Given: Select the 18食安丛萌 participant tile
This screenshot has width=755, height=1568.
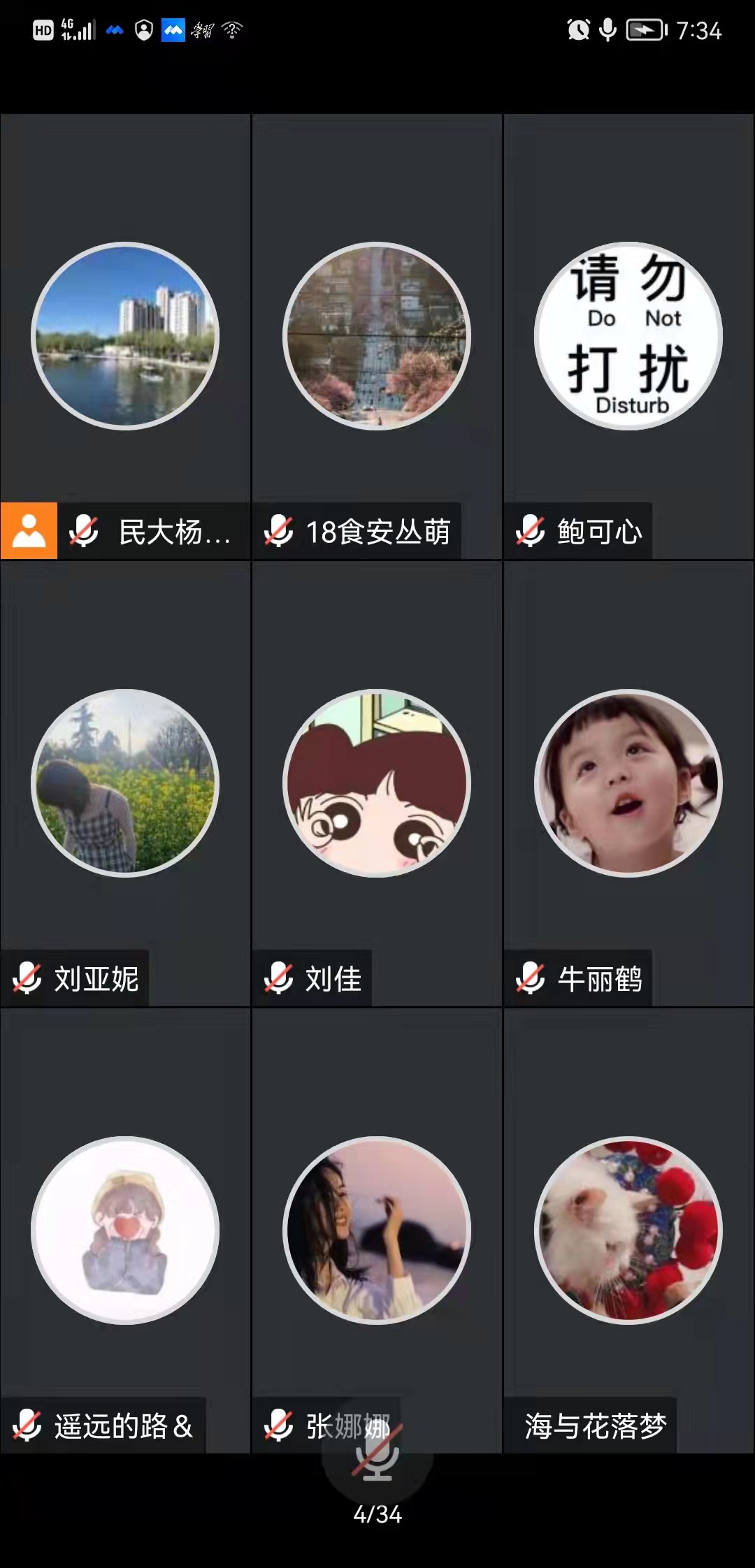Looking at the screenshot, I should tap(377, 337).
